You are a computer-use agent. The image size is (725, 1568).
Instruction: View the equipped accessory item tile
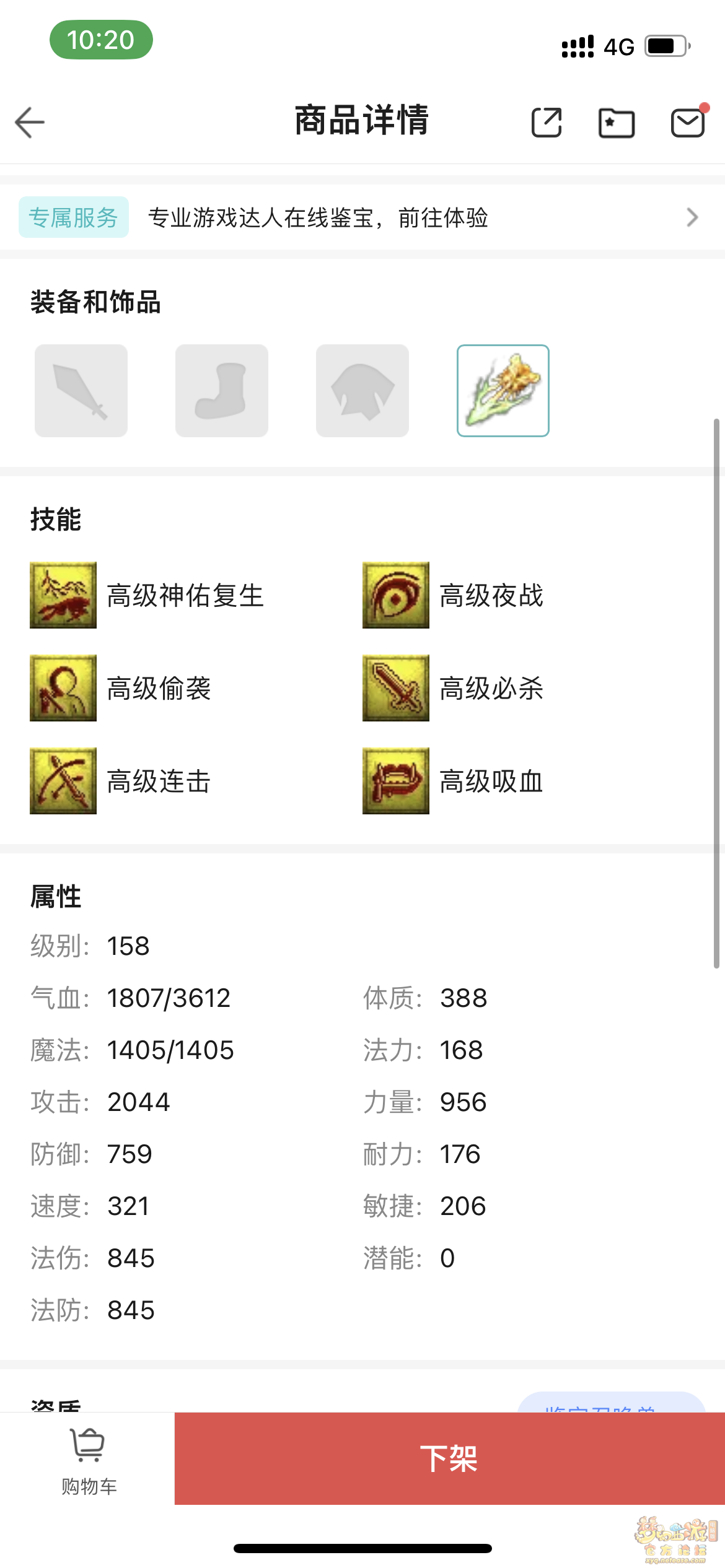point(503,391)
